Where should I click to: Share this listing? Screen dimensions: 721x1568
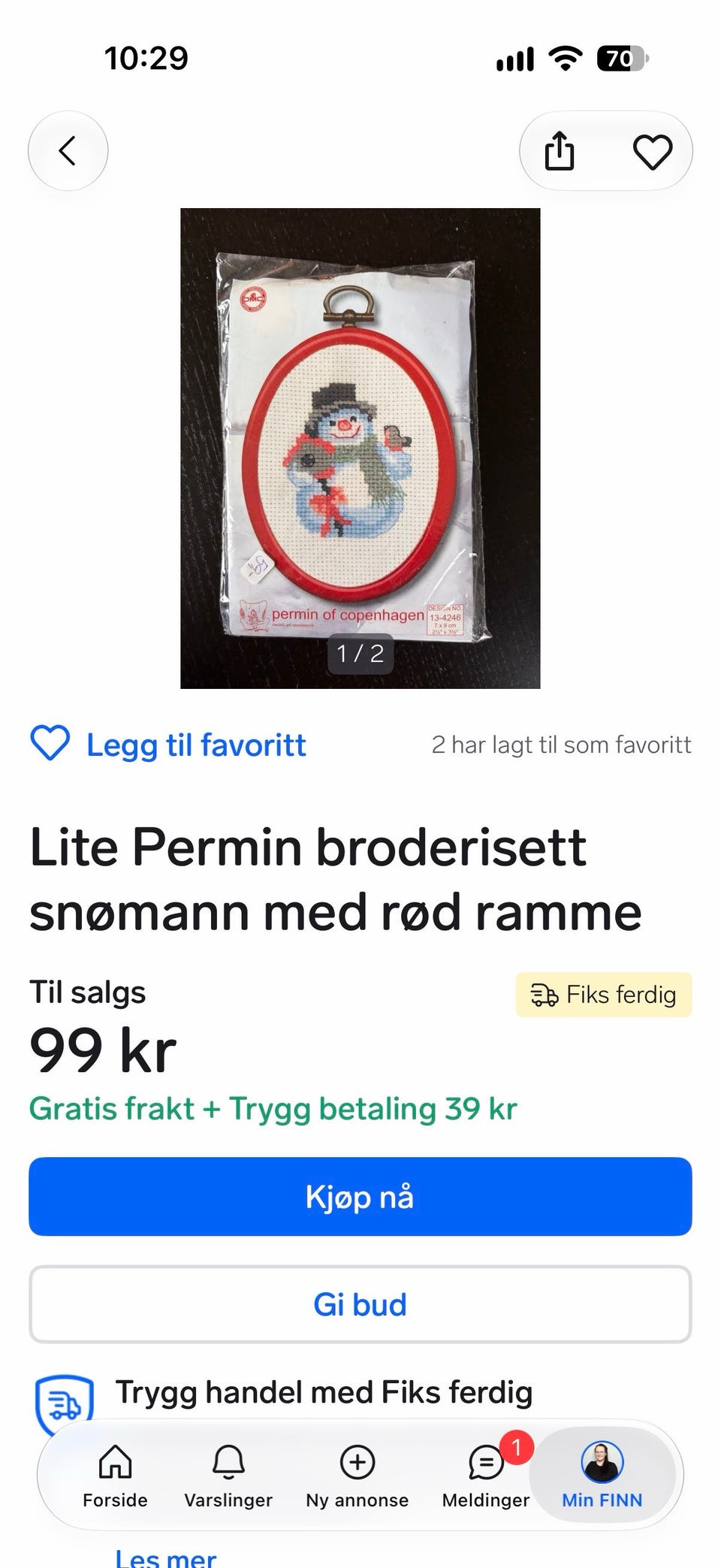pyautogui.click(x=560, y=151)
